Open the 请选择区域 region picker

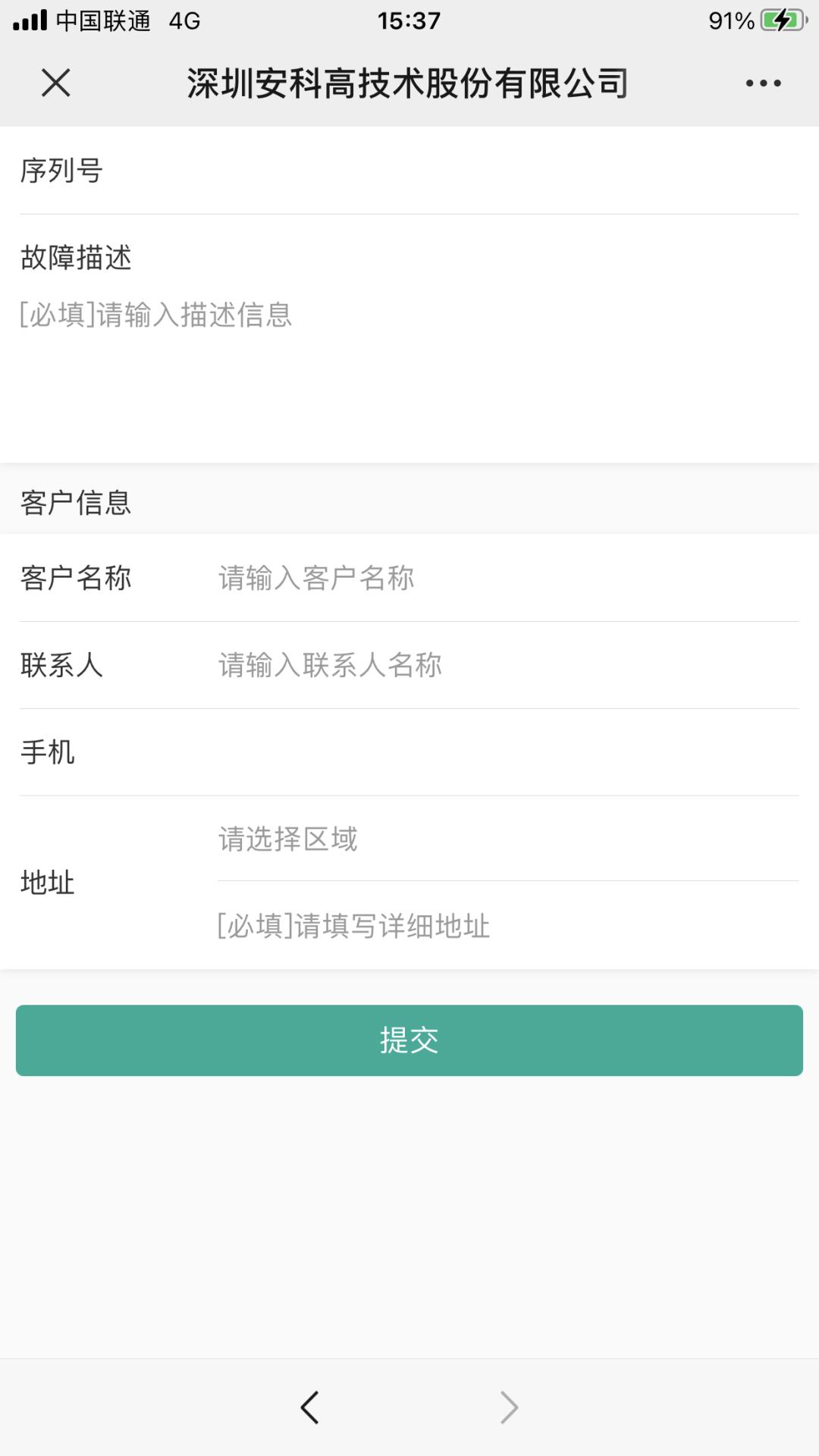[x=500, y=839]
